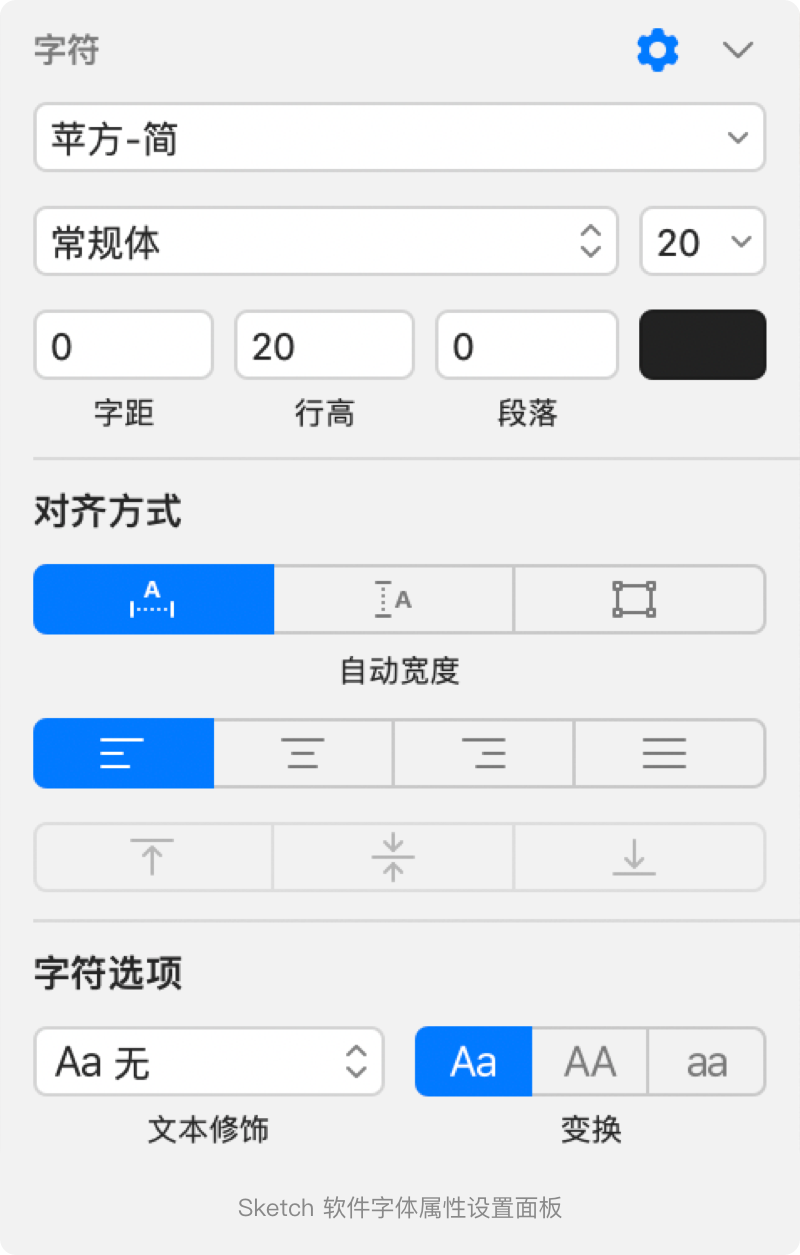Screen dimensions: 800x1255
Task: Choose the aa lowercase transform
Action: coord(706,1062)
